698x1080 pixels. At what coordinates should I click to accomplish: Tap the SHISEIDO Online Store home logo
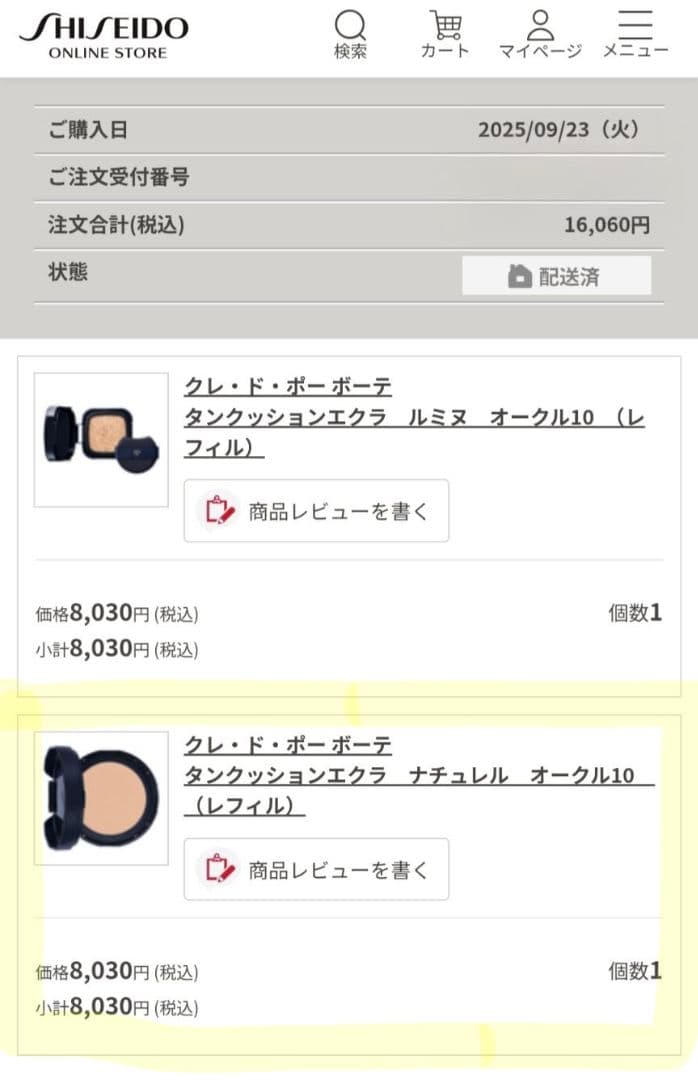pos(103,36)
